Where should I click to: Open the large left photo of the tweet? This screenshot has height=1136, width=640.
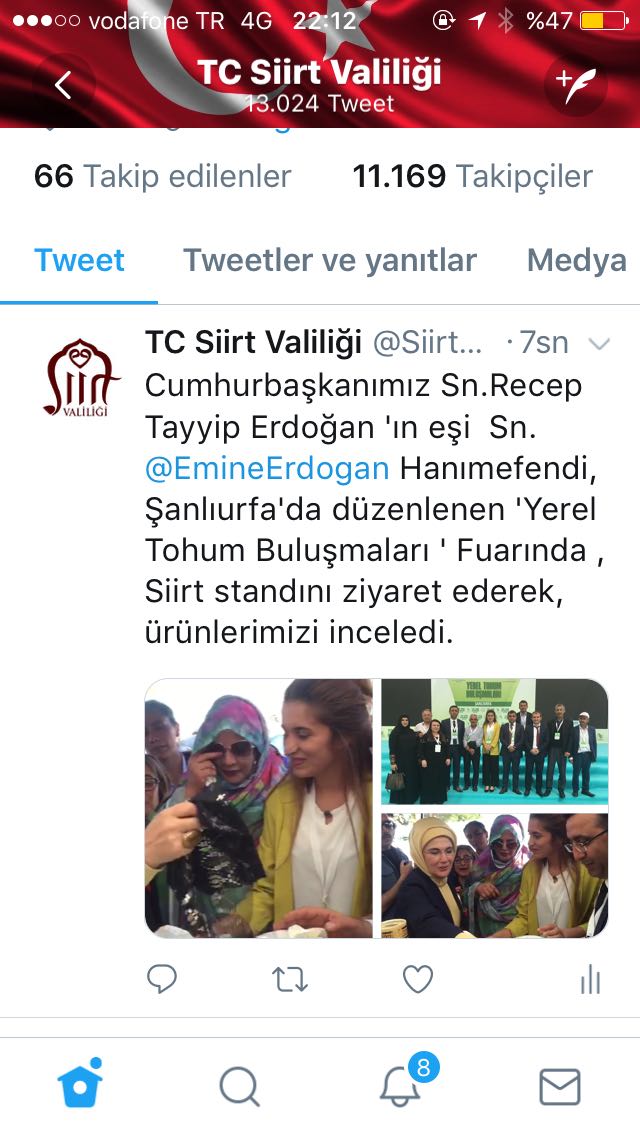tap(259, 808)
